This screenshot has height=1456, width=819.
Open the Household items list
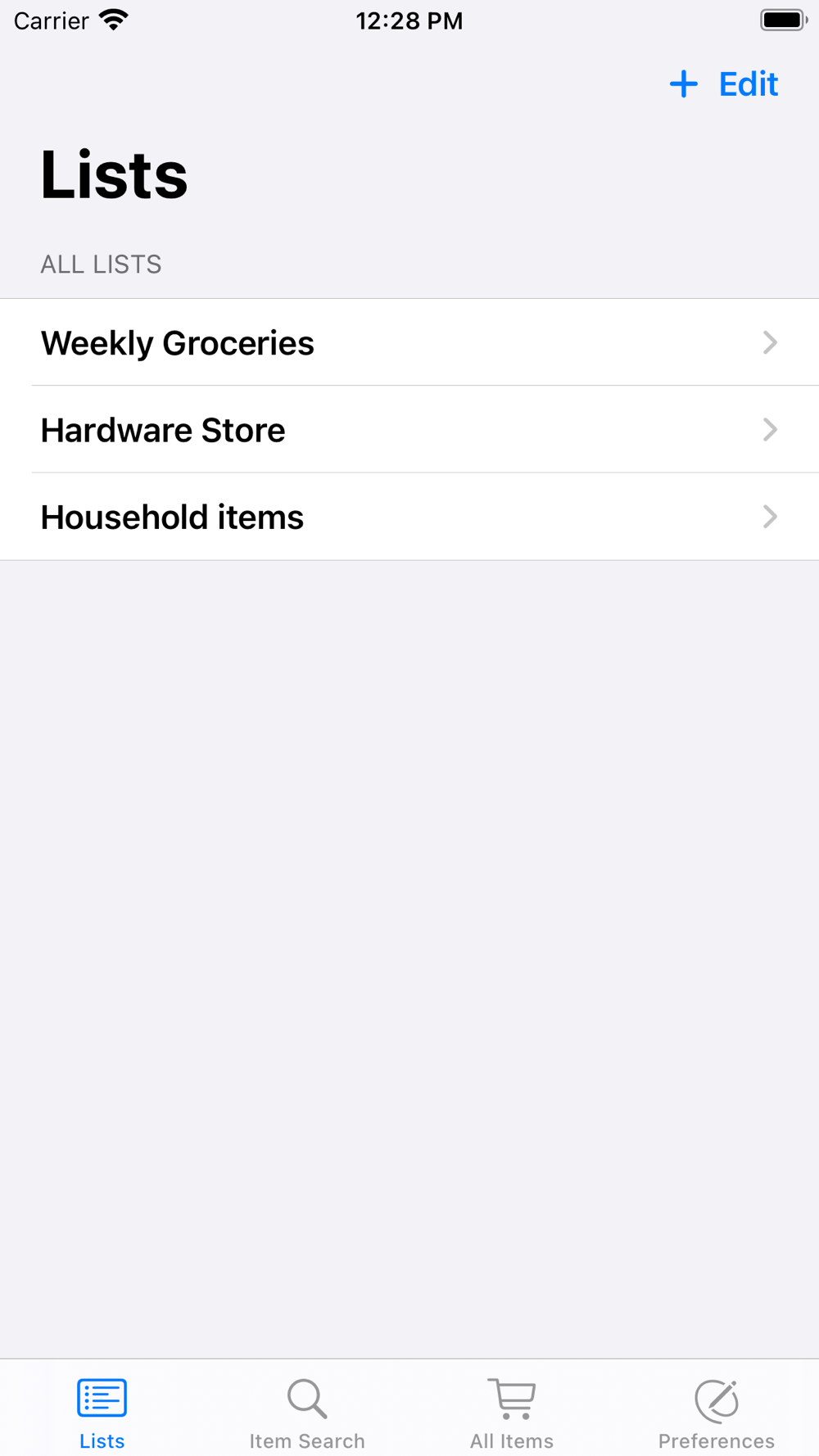pyautogui.click(x=409, y=517)
